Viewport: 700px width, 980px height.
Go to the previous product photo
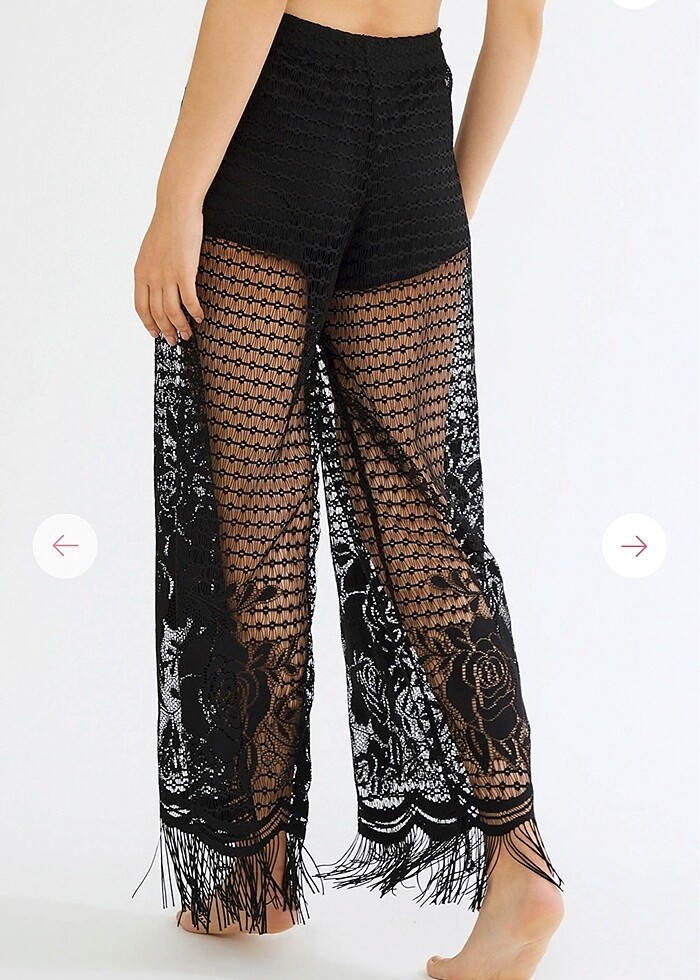click(x=65, y=546)
